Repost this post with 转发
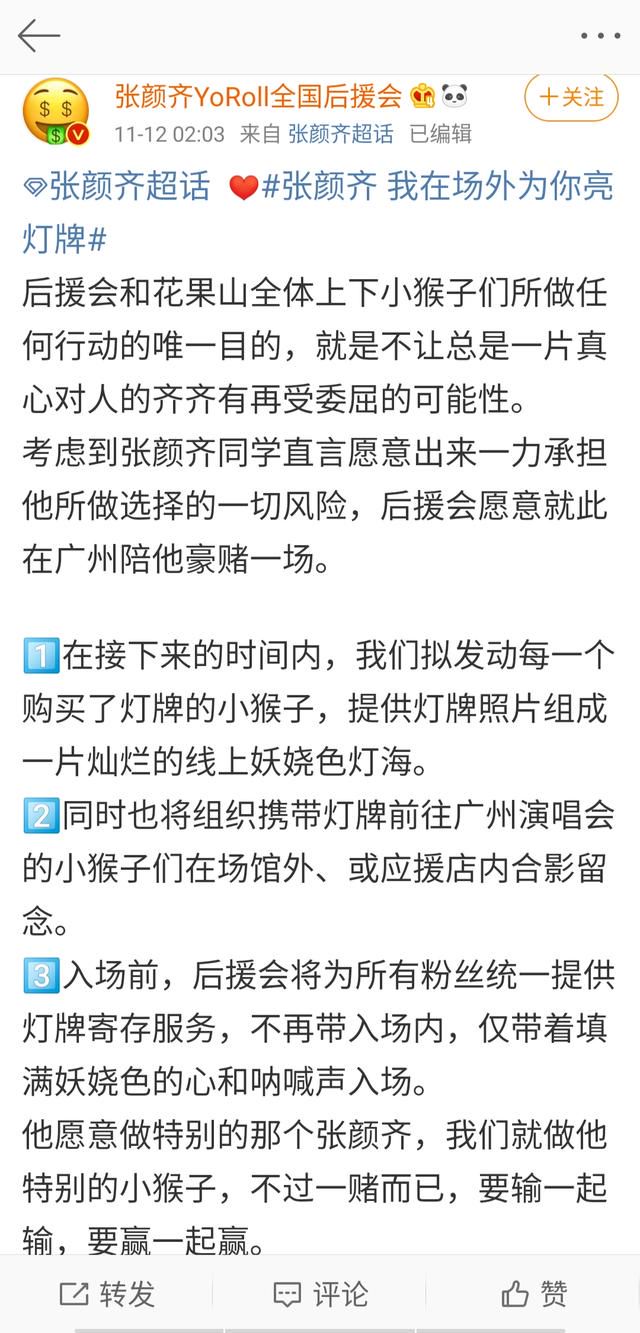The image size is (640, 1333). click(x=107, y=1294)
